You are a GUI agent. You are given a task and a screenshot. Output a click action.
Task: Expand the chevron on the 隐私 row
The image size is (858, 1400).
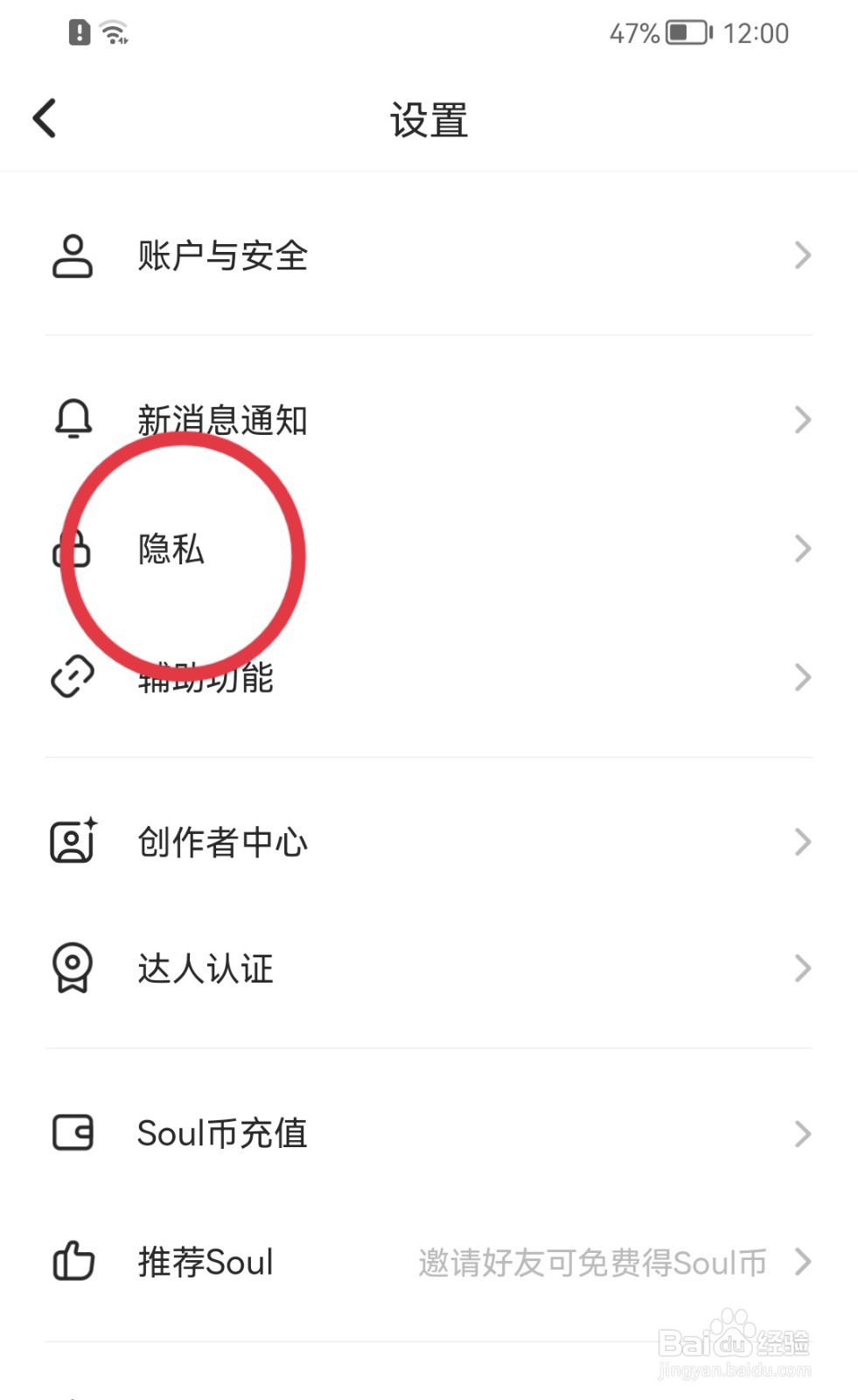(x=803, y=549)
